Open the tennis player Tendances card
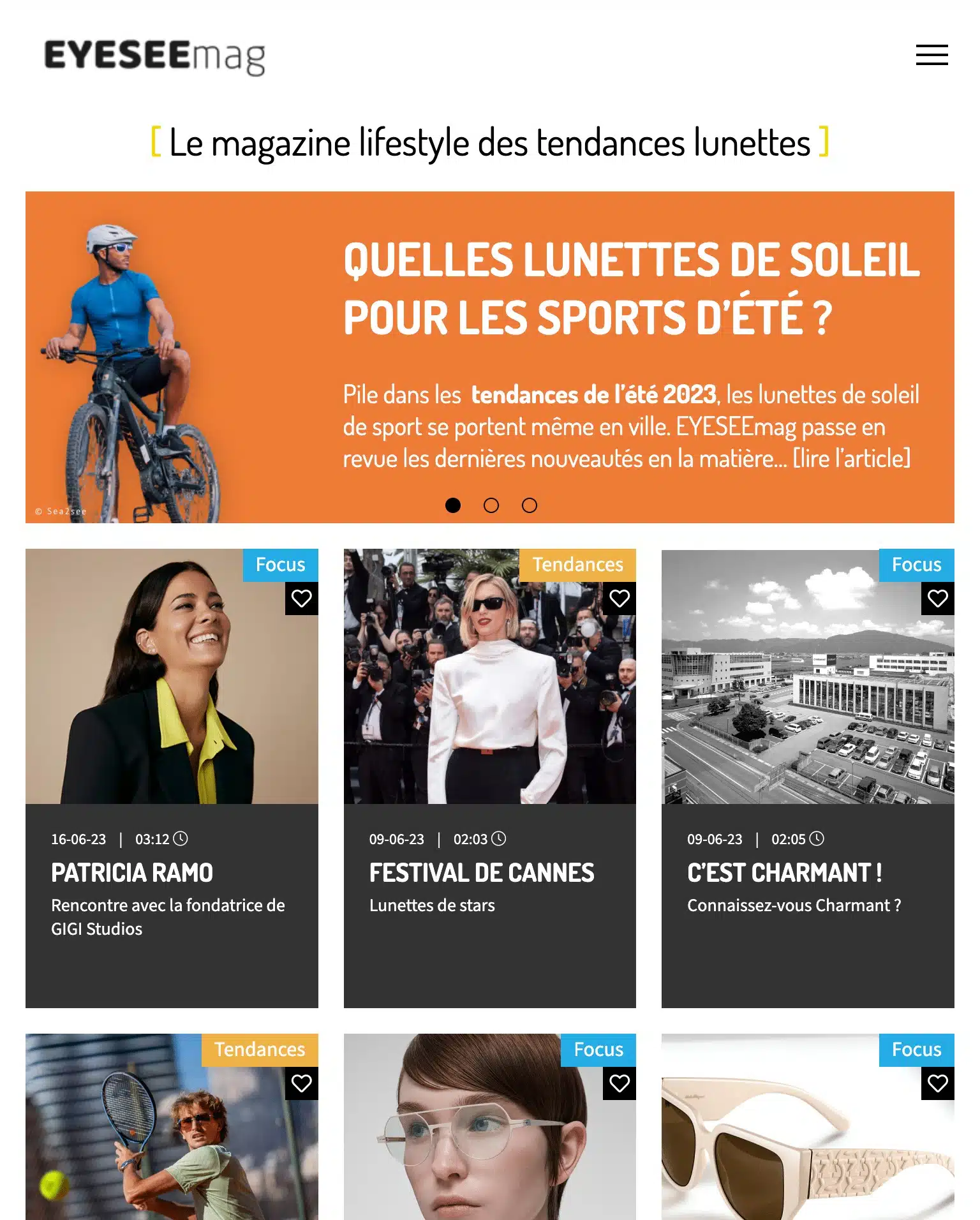This screenshot has width=980, height=1220. tap(153, 1149)
